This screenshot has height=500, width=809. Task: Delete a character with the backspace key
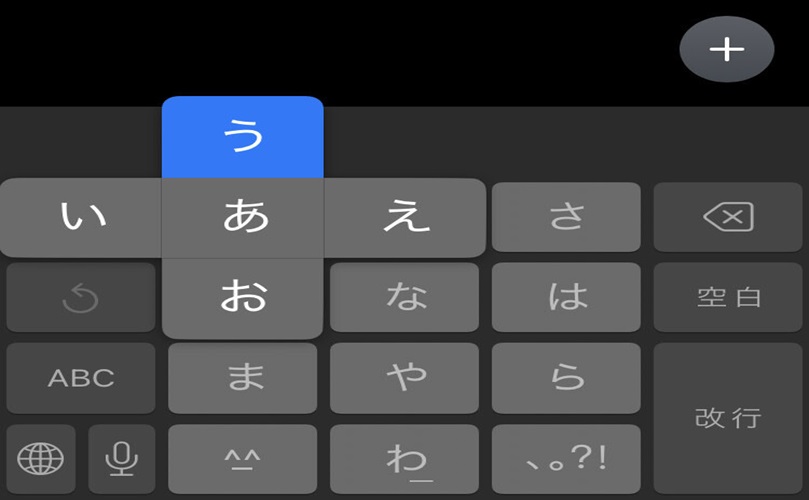tap(728, 217)
